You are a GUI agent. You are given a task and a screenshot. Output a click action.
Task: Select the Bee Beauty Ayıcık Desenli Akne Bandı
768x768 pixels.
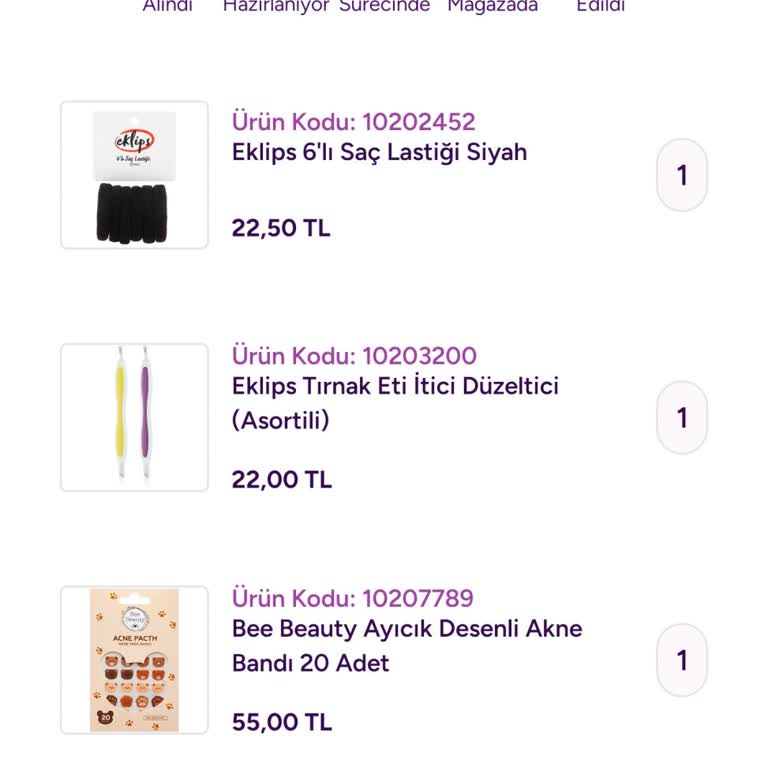[x=406, y=645]
